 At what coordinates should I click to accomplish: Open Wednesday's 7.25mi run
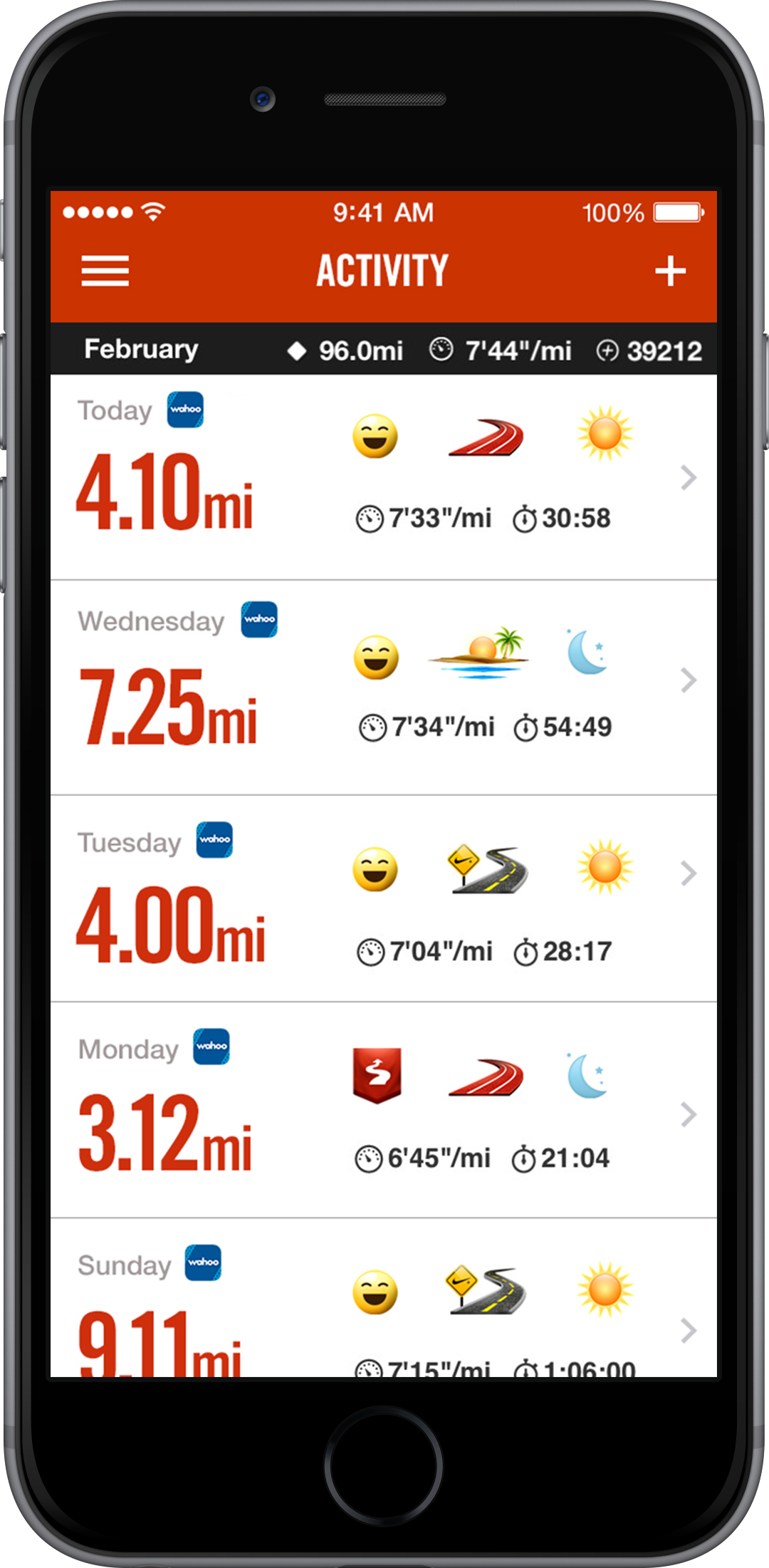click(384, 688)
